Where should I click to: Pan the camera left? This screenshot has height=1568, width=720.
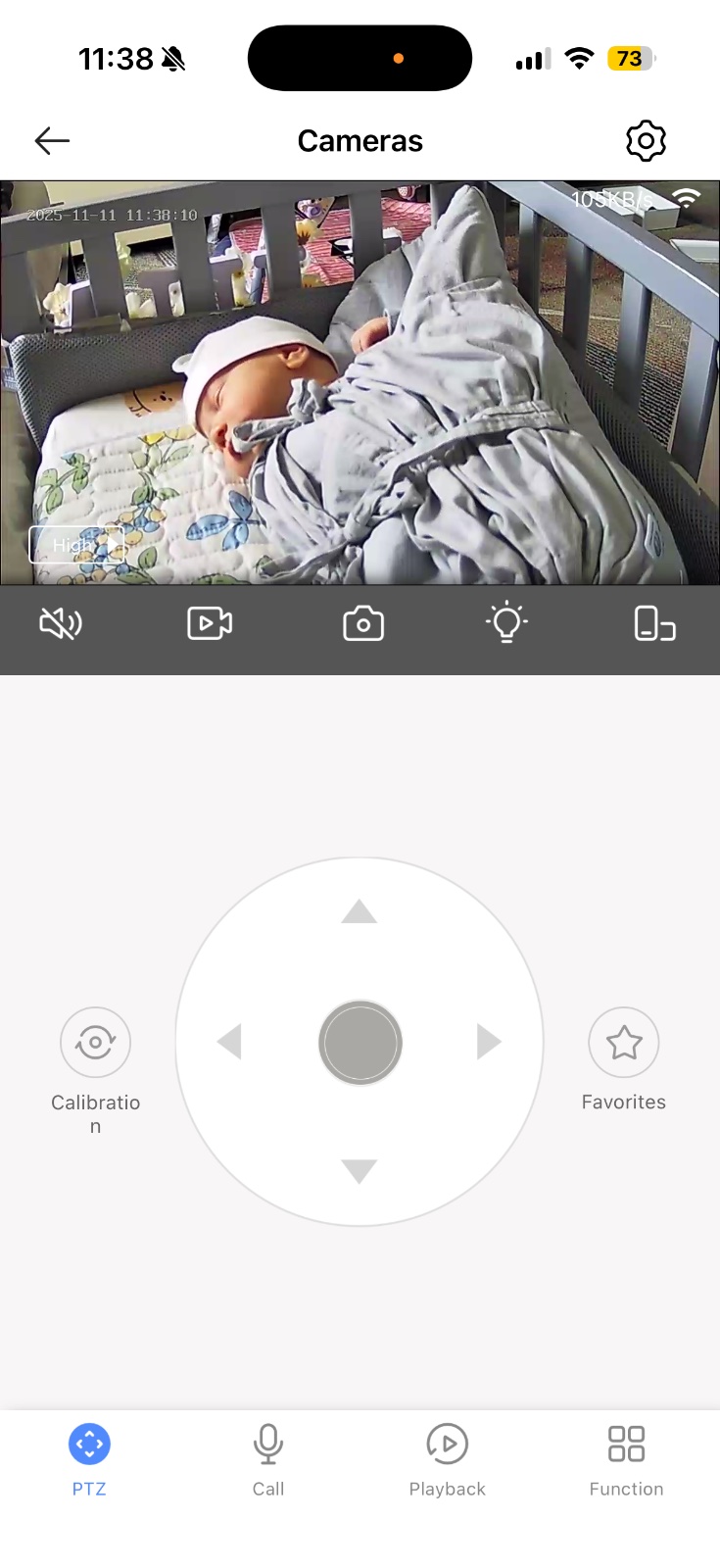(230, 1042)
